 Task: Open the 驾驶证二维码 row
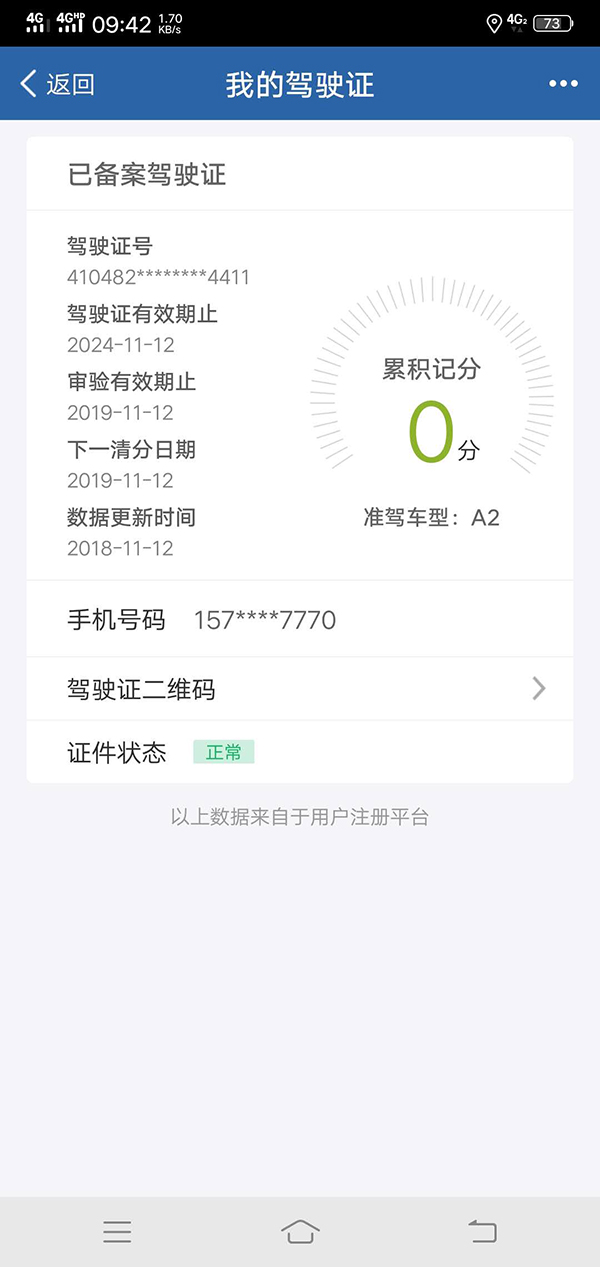(300, 689)
